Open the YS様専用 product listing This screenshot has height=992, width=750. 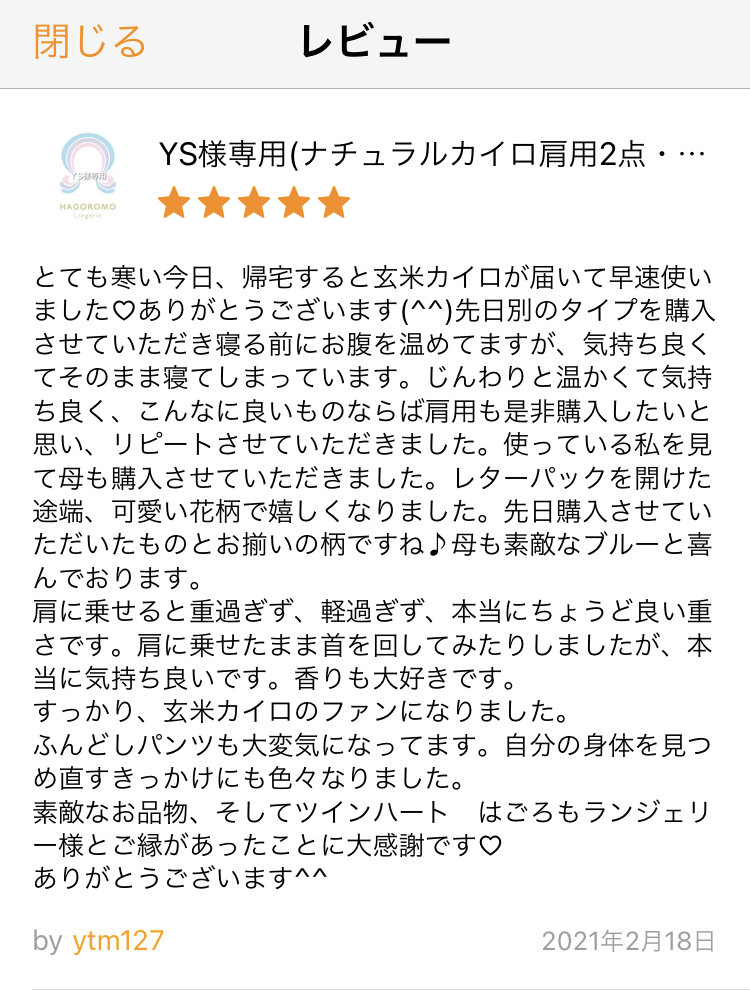pos(432,154)
